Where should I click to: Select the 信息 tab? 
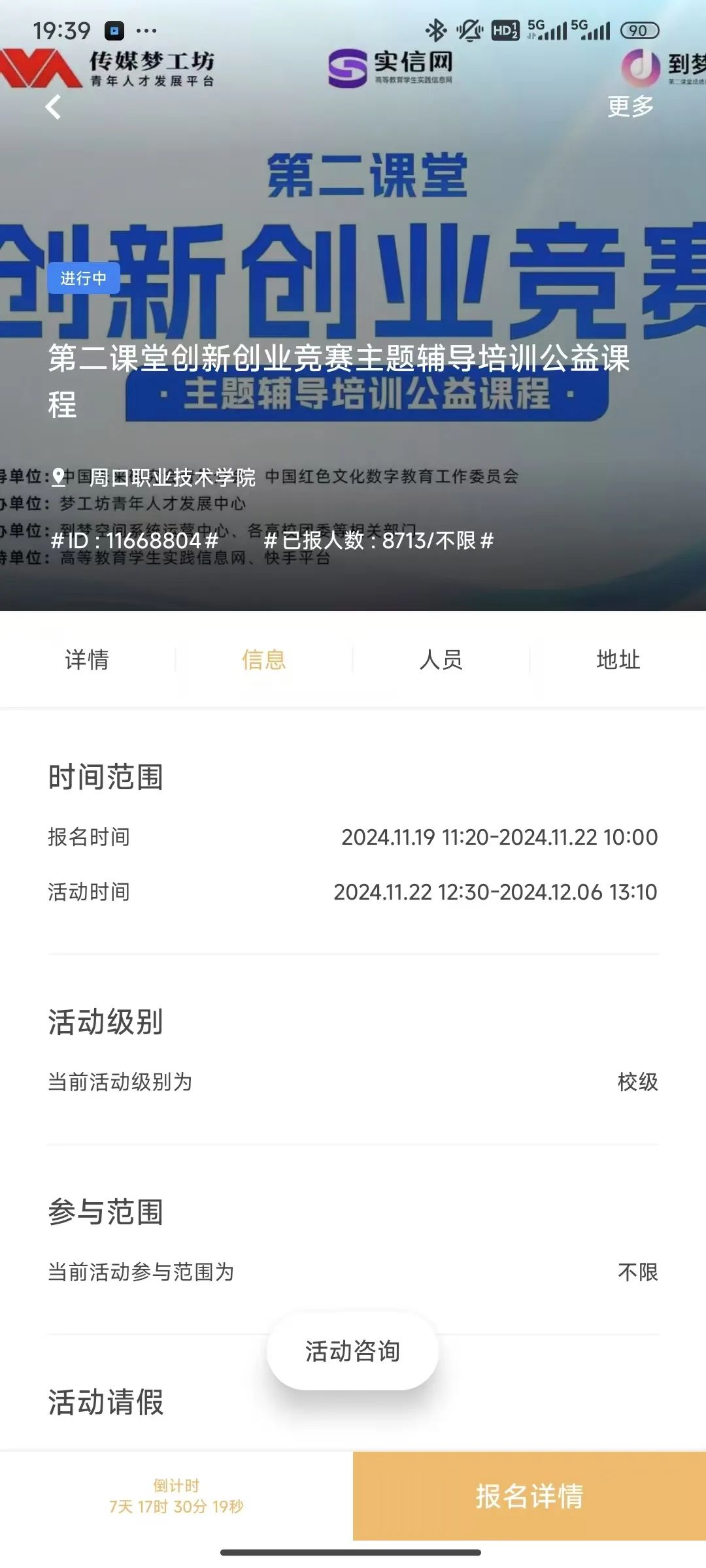(264, 660)
